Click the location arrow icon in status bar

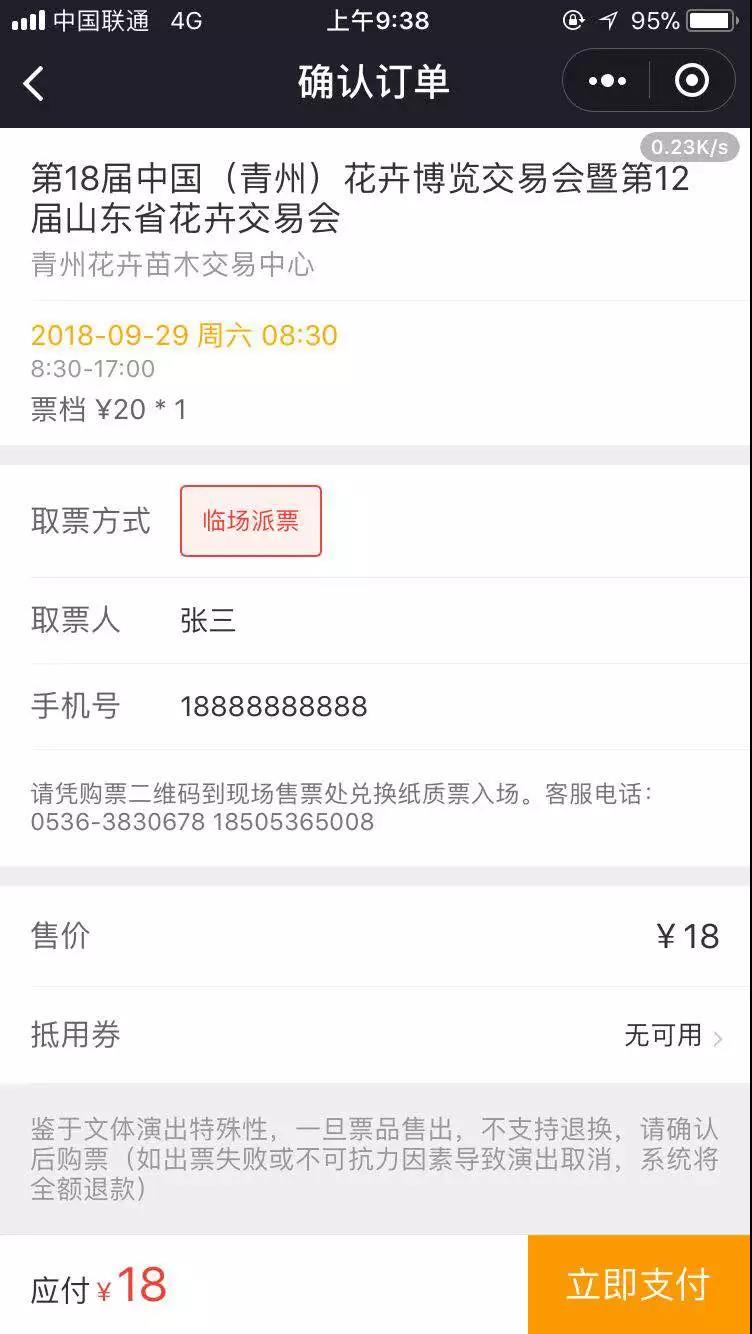pos(608,18)
